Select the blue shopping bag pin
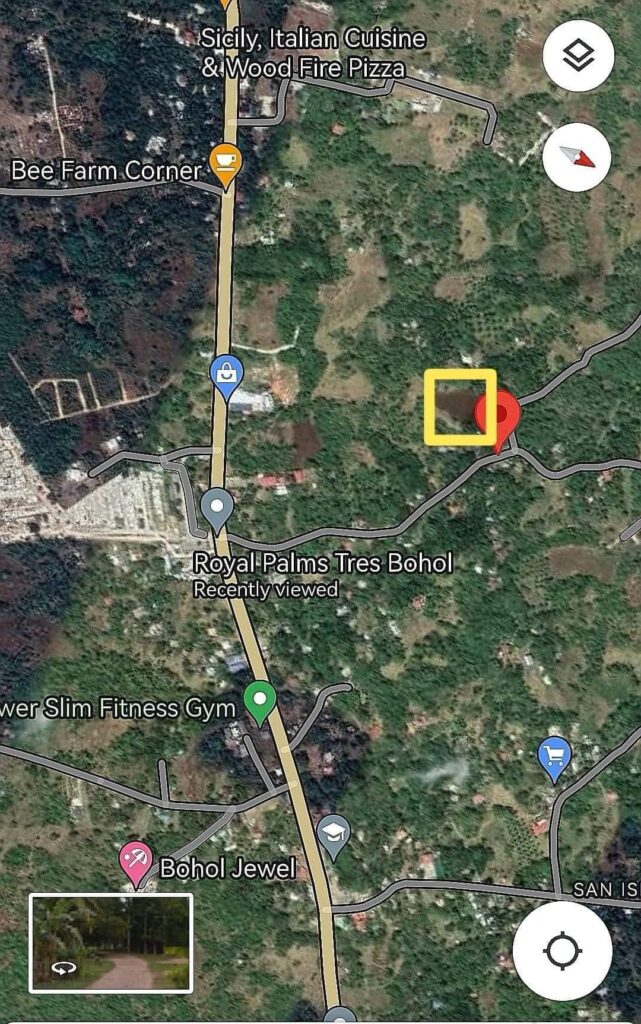 click(x=227, y=376)
